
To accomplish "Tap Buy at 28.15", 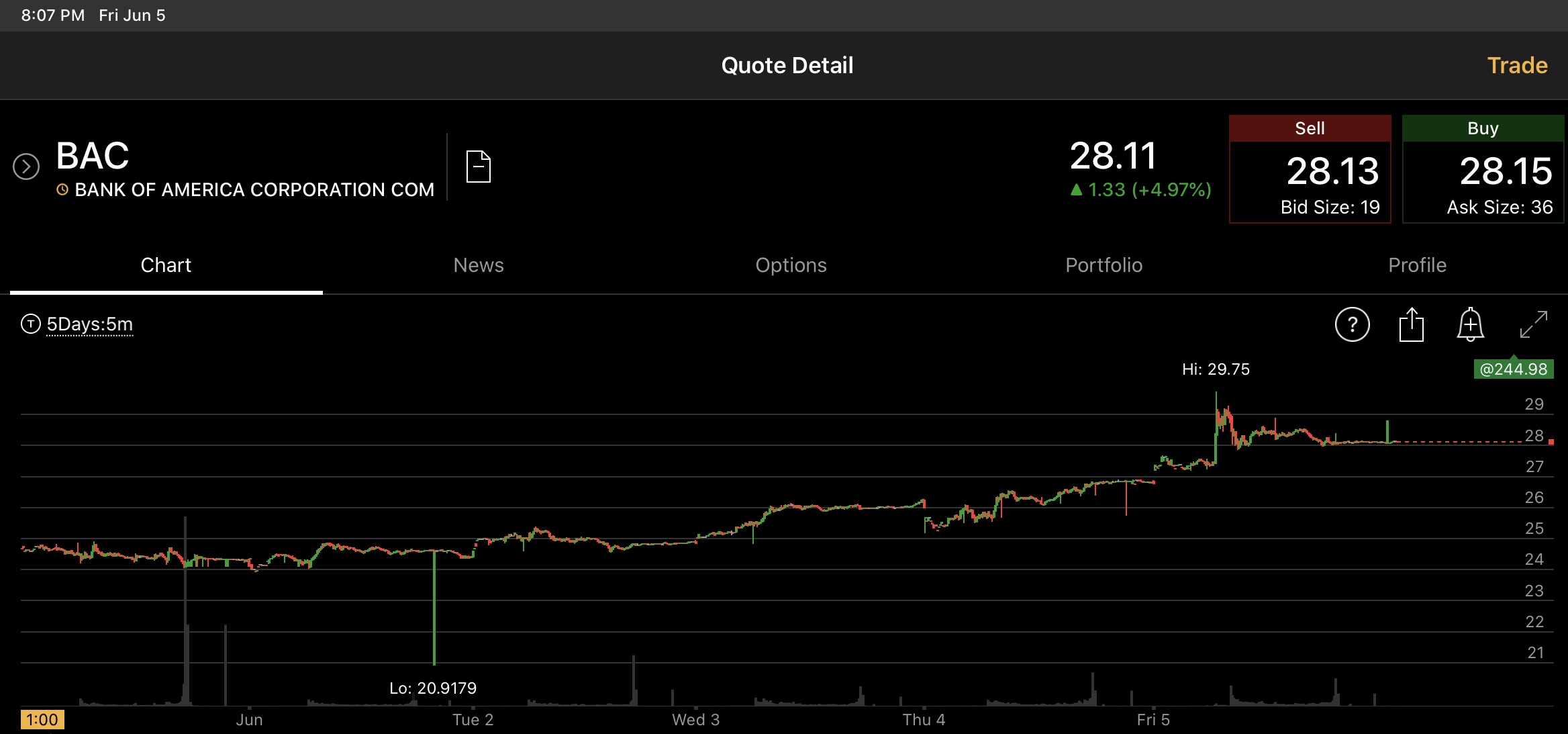I will 1483,169.
